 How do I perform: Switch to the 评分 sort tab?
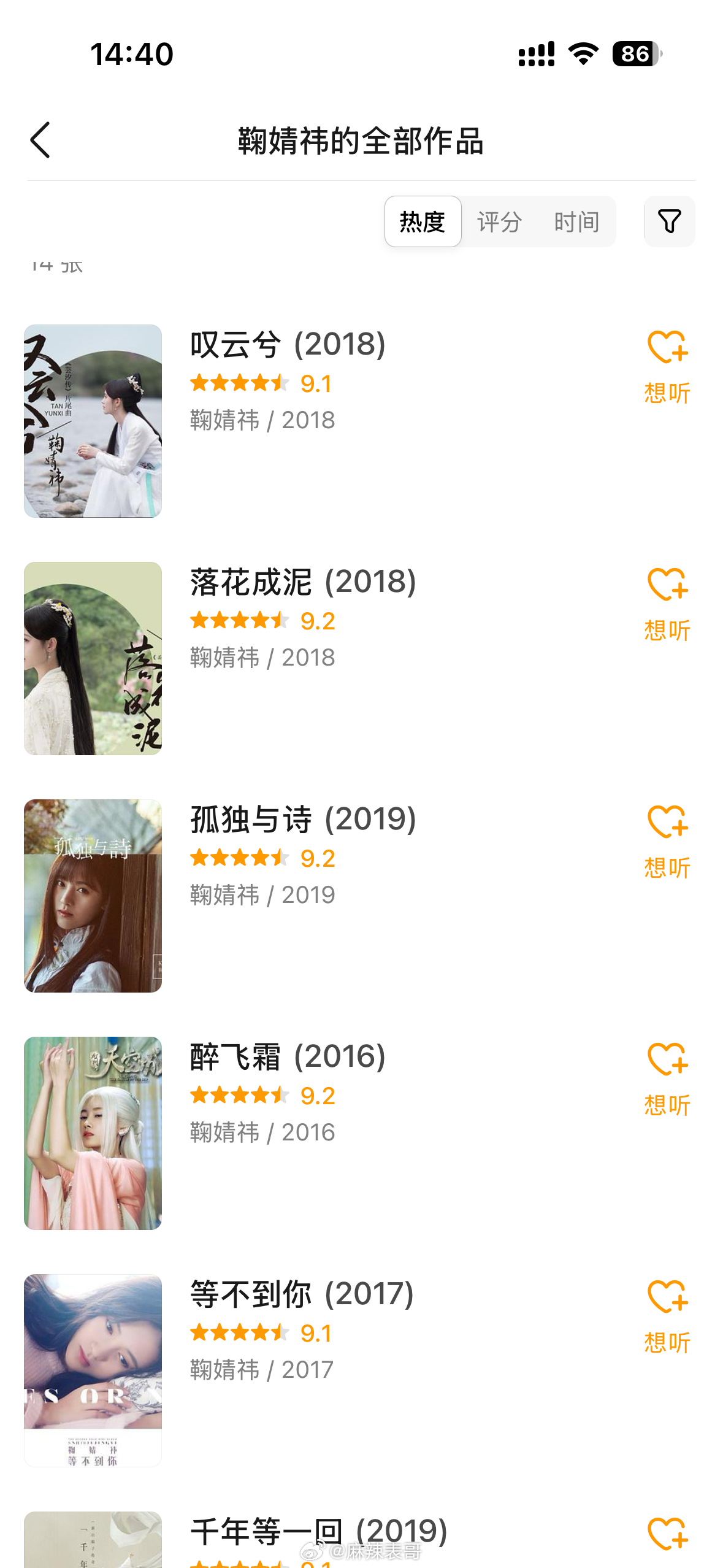click(x=499, y=221)
